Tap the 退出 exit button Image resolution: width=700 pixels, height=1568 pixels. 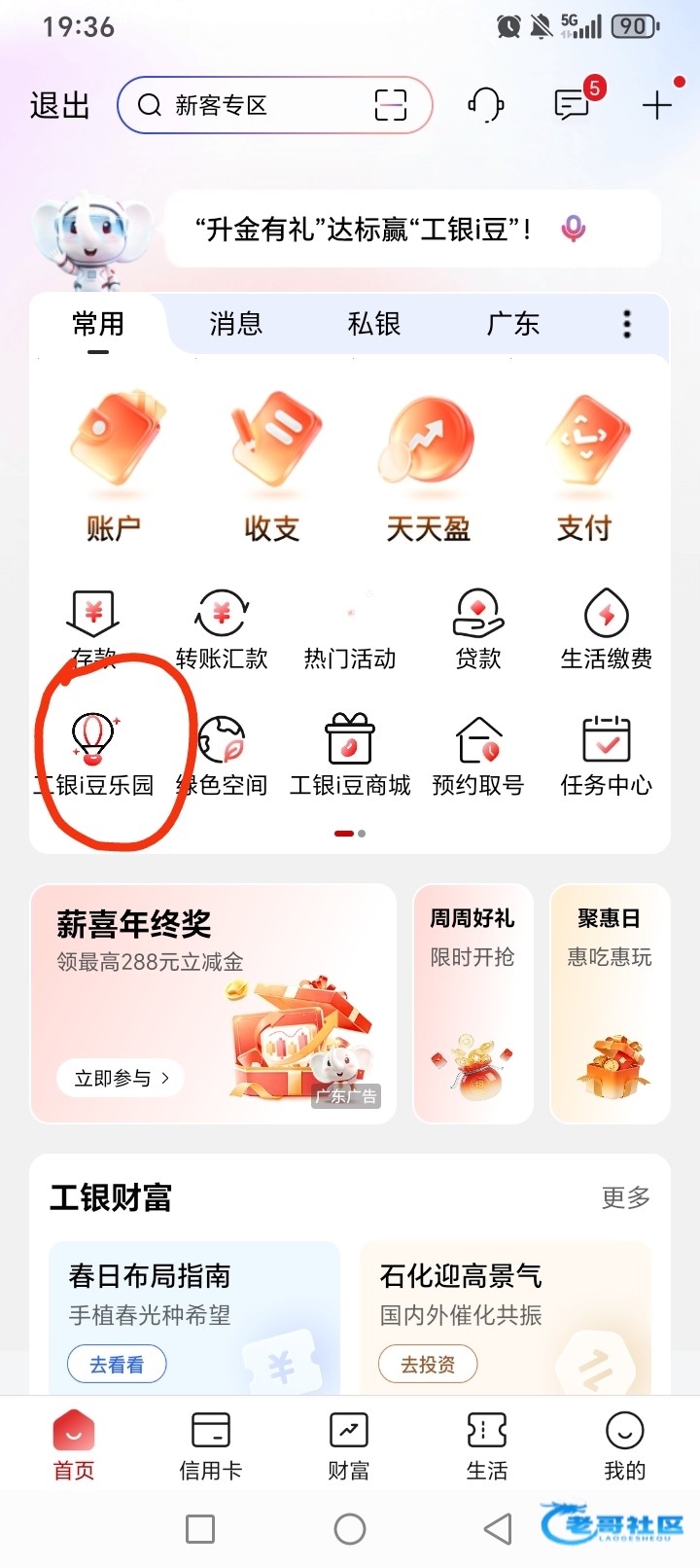point(59,105)
